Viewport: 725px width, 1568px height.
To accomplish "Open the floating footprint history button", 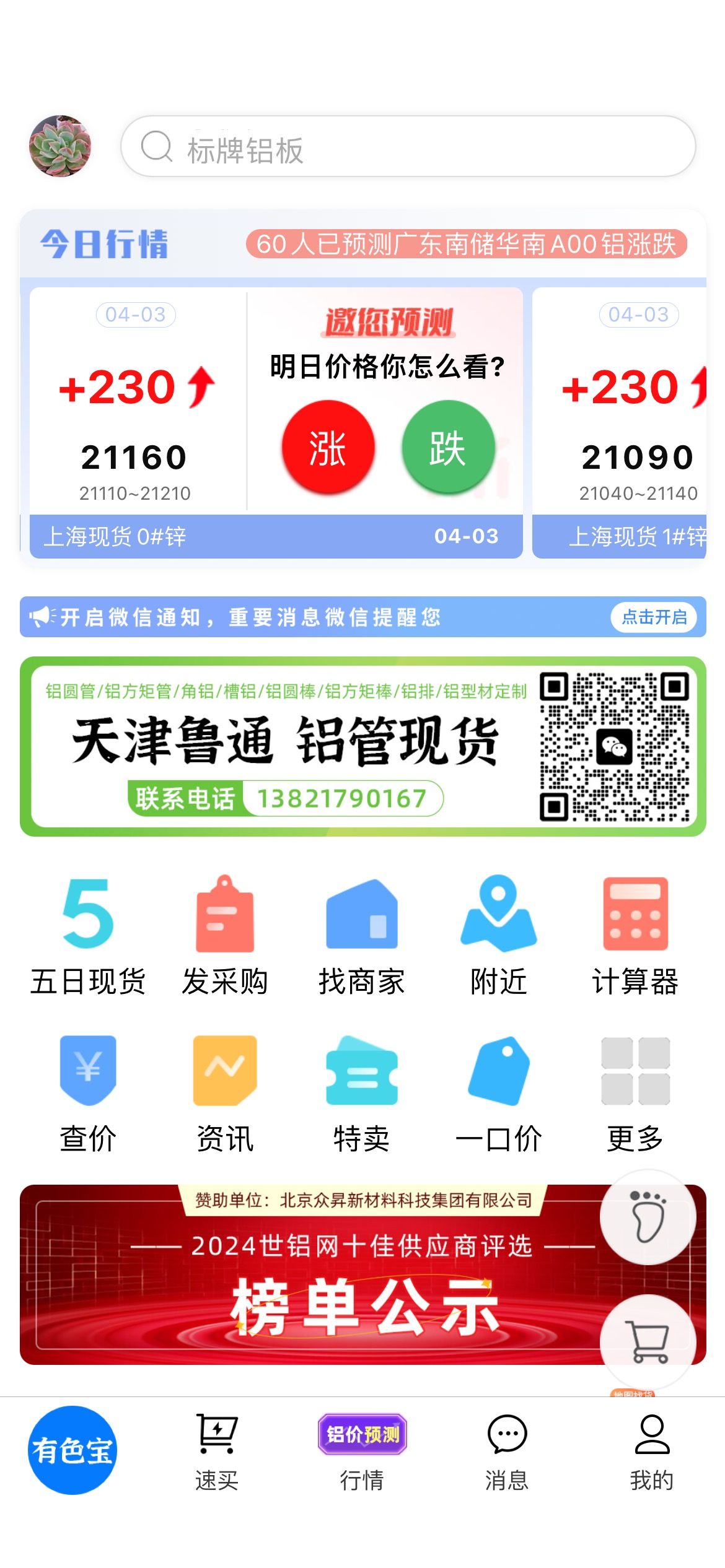I will (648, 1217).
